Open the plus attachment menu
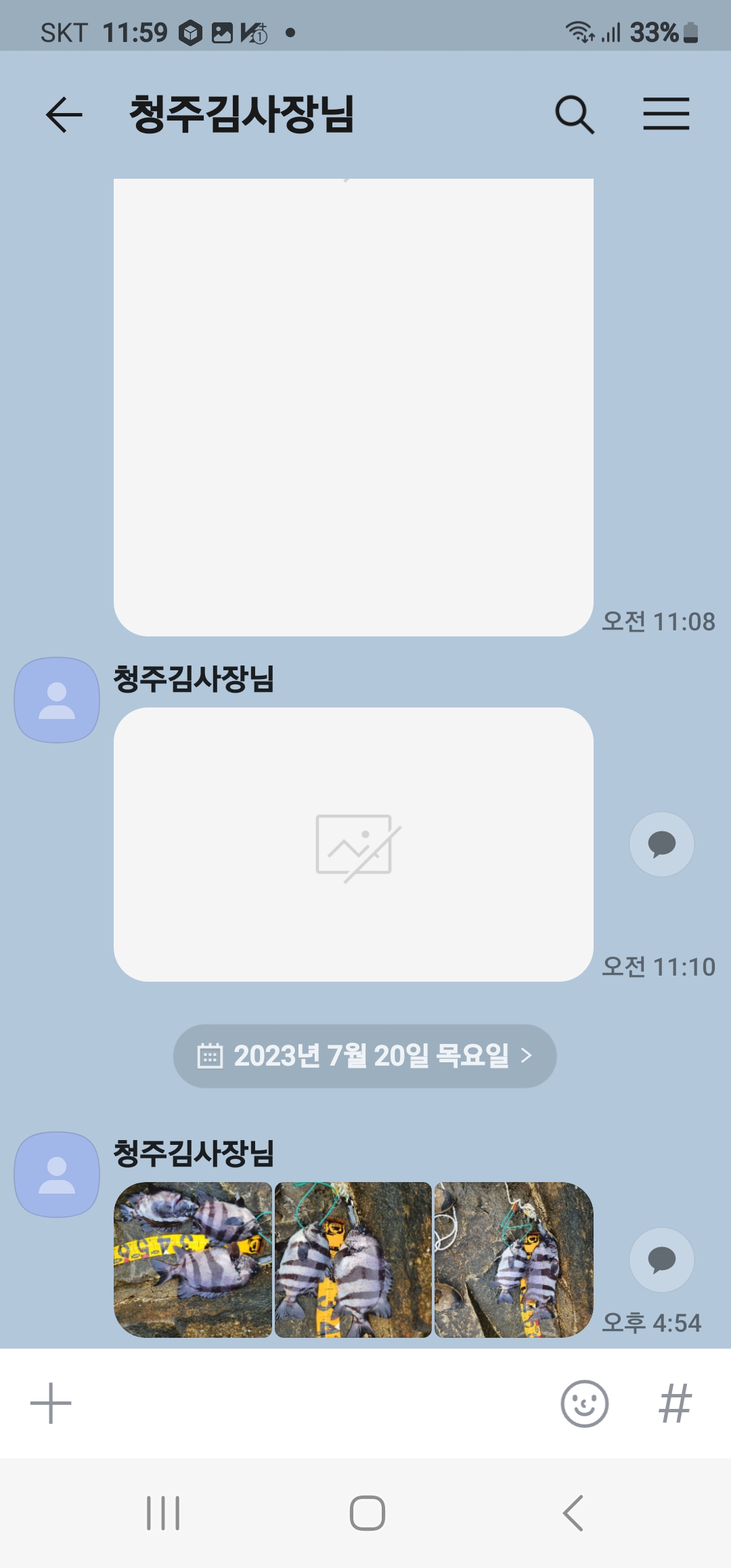 click(x=51, y=1403)
